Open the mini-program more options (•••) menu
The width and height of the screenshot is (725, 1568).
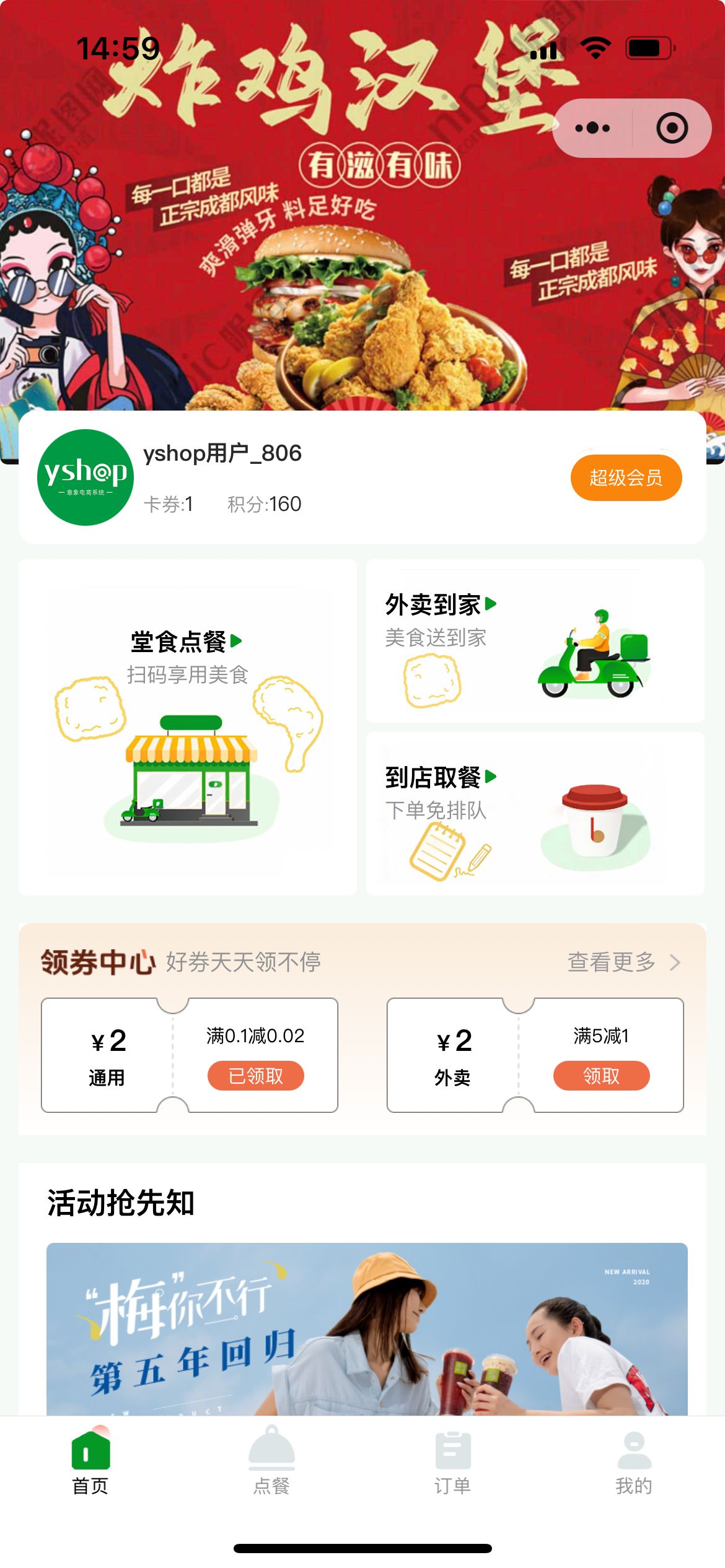point(592,127)
